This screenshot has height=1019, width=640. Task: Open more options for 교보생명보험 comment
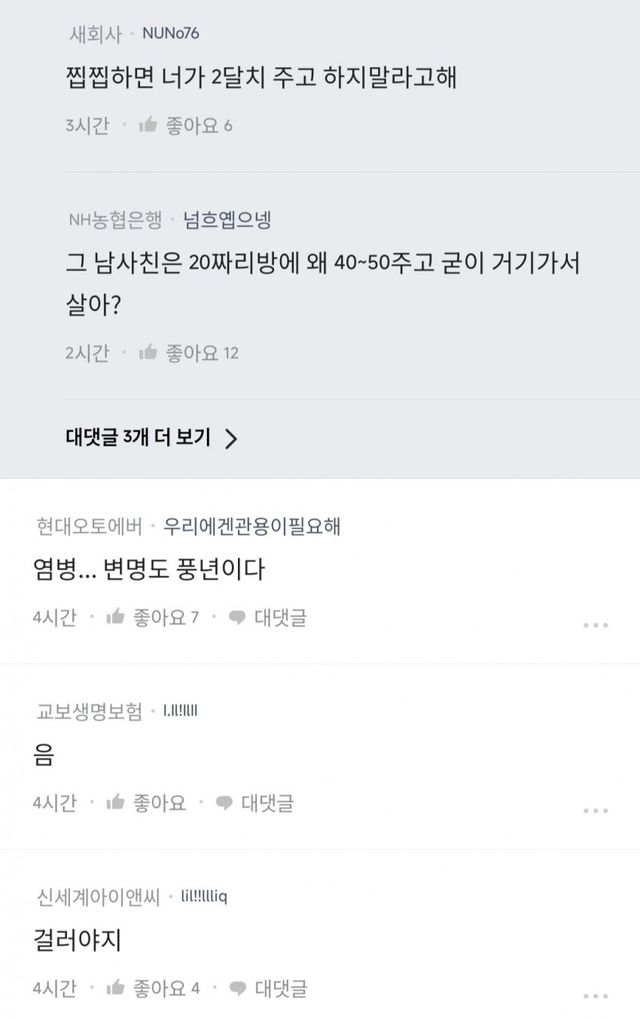click(x=595, y=810)
